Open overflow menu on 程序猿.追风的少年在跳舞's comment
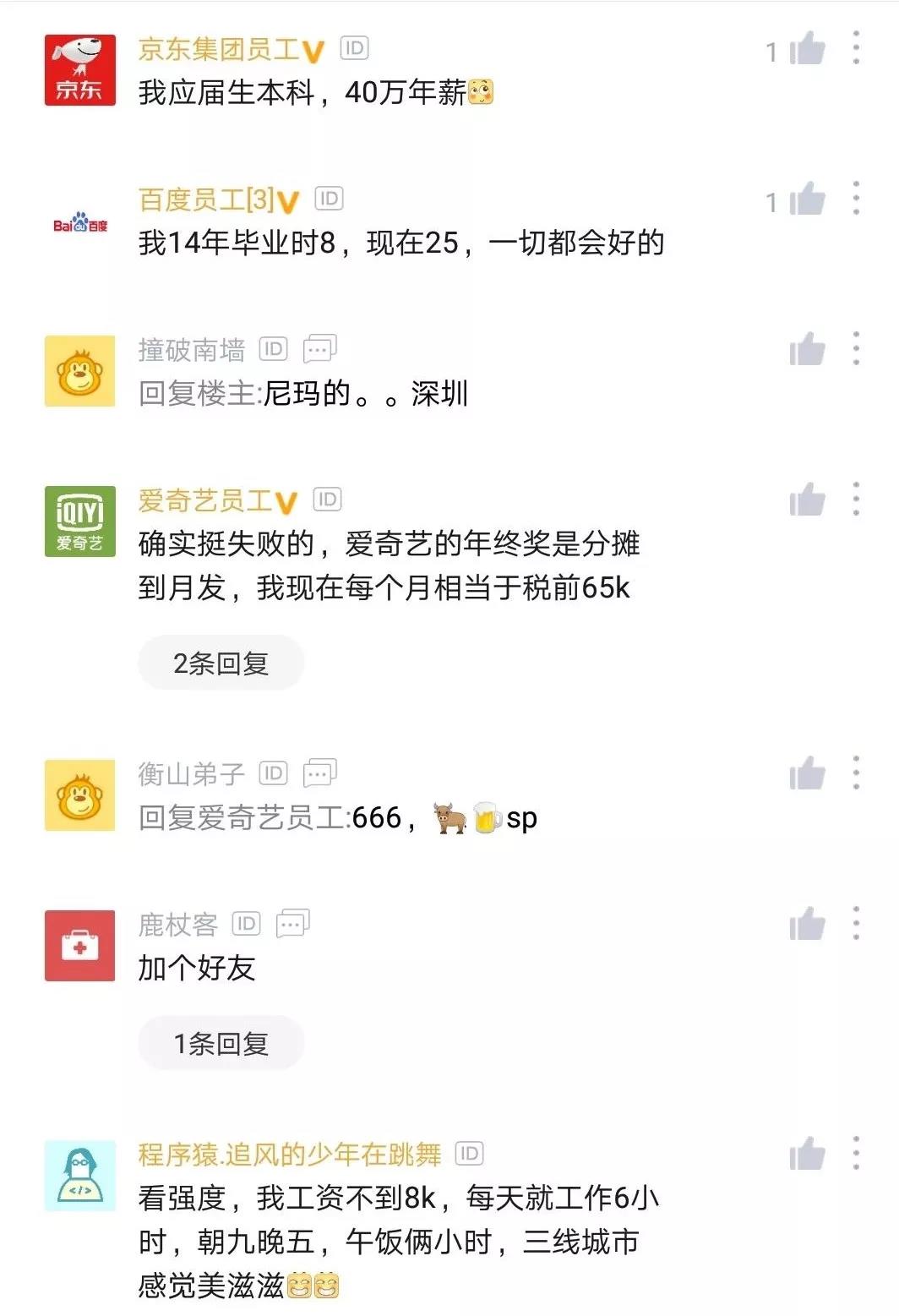Image resolution: width=899 pixels, height=1316 pixels. point(856,1153)
